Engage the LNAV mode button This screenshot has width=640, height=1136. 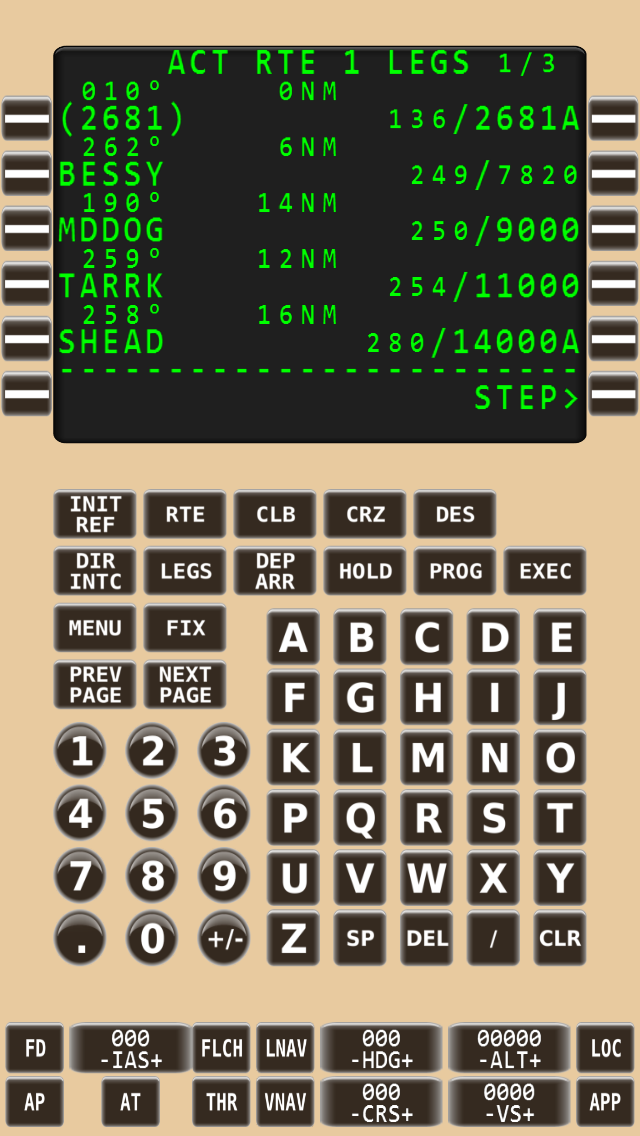(x=286, y=1048)
